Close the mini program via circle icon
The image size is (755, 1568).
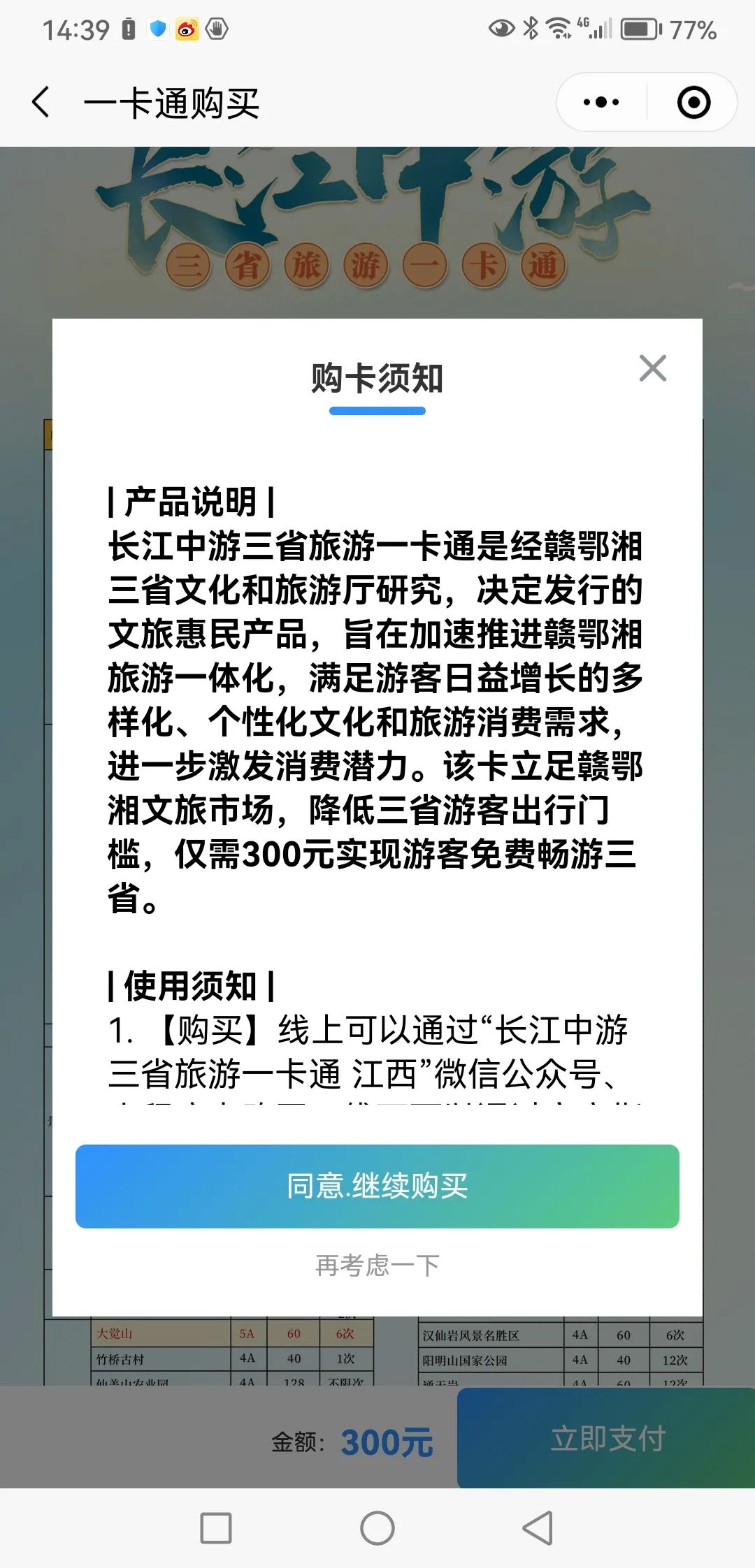coord(693,103)
